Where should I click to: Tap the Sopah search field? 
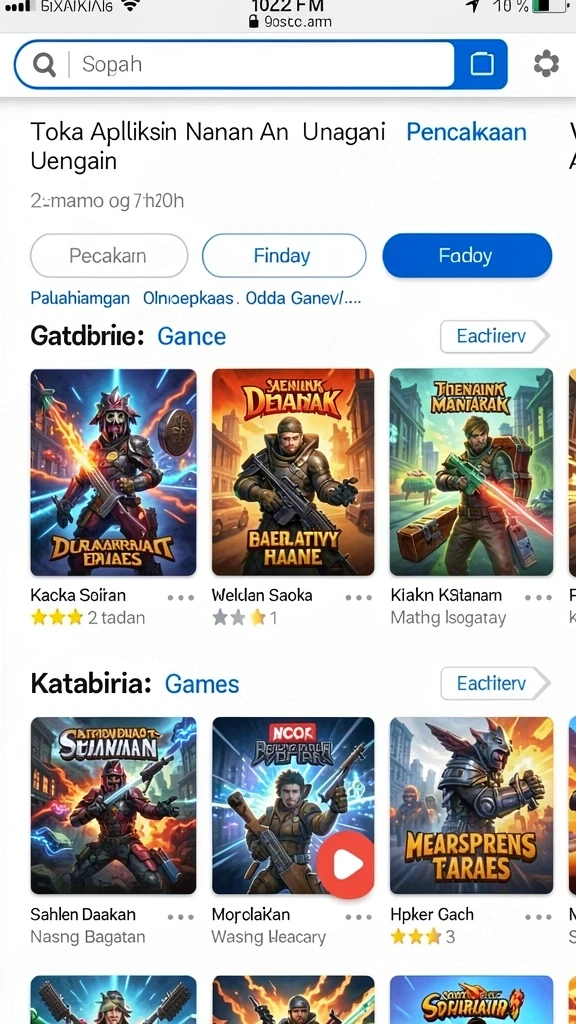pos(234,64)
